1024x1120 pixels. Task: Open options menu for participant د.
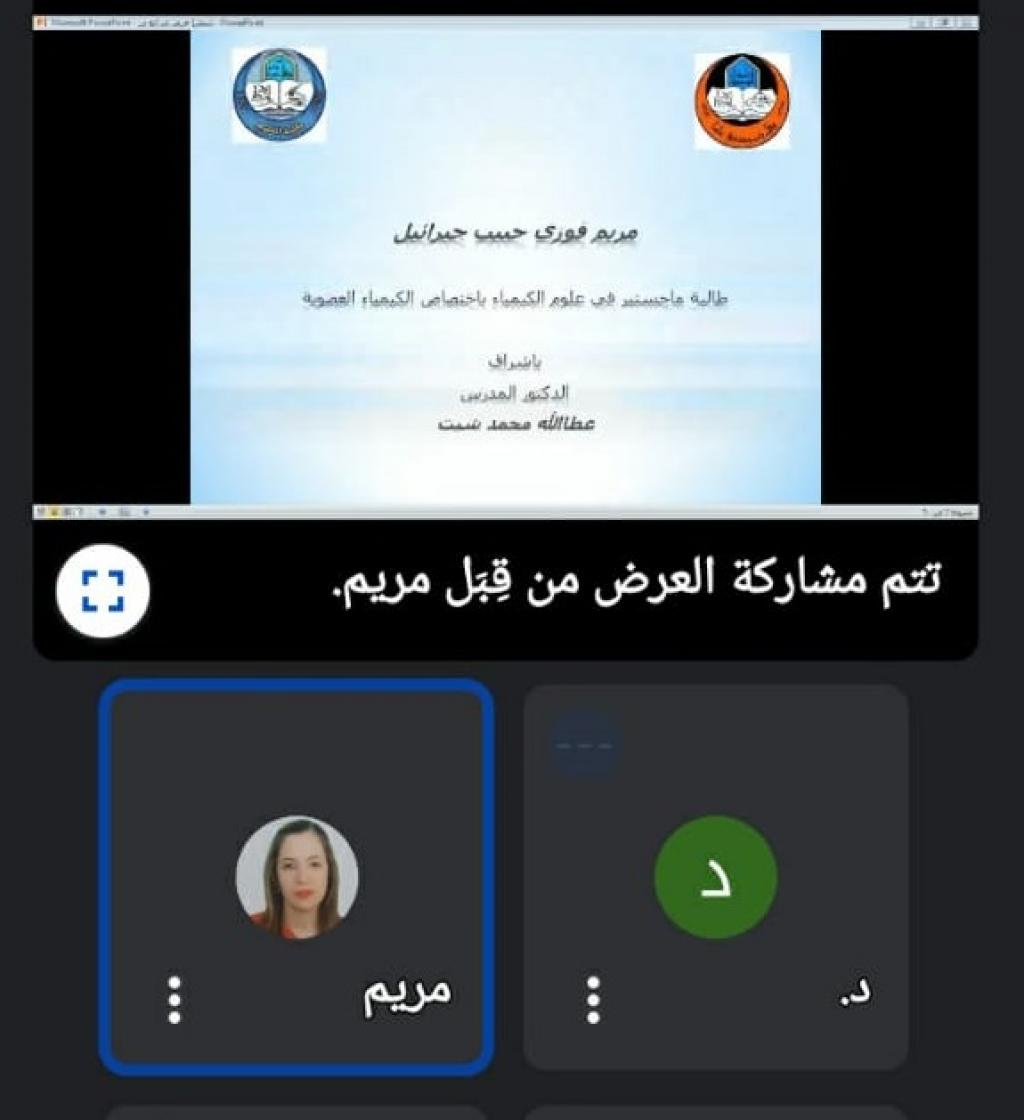tap(593, 999)
